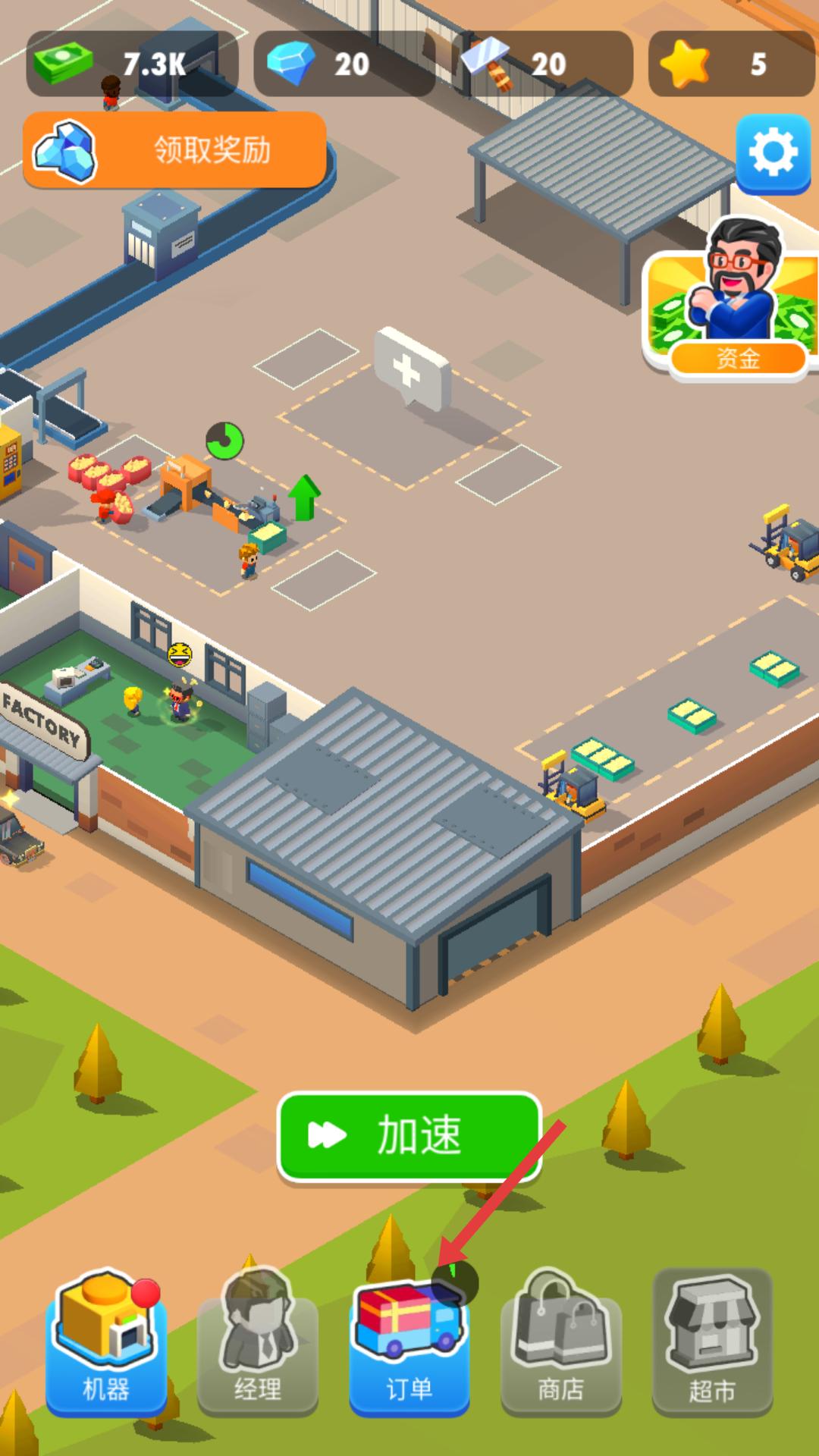
Task: Tap the 加速 speed-up button
Action: coord(409,1135)
